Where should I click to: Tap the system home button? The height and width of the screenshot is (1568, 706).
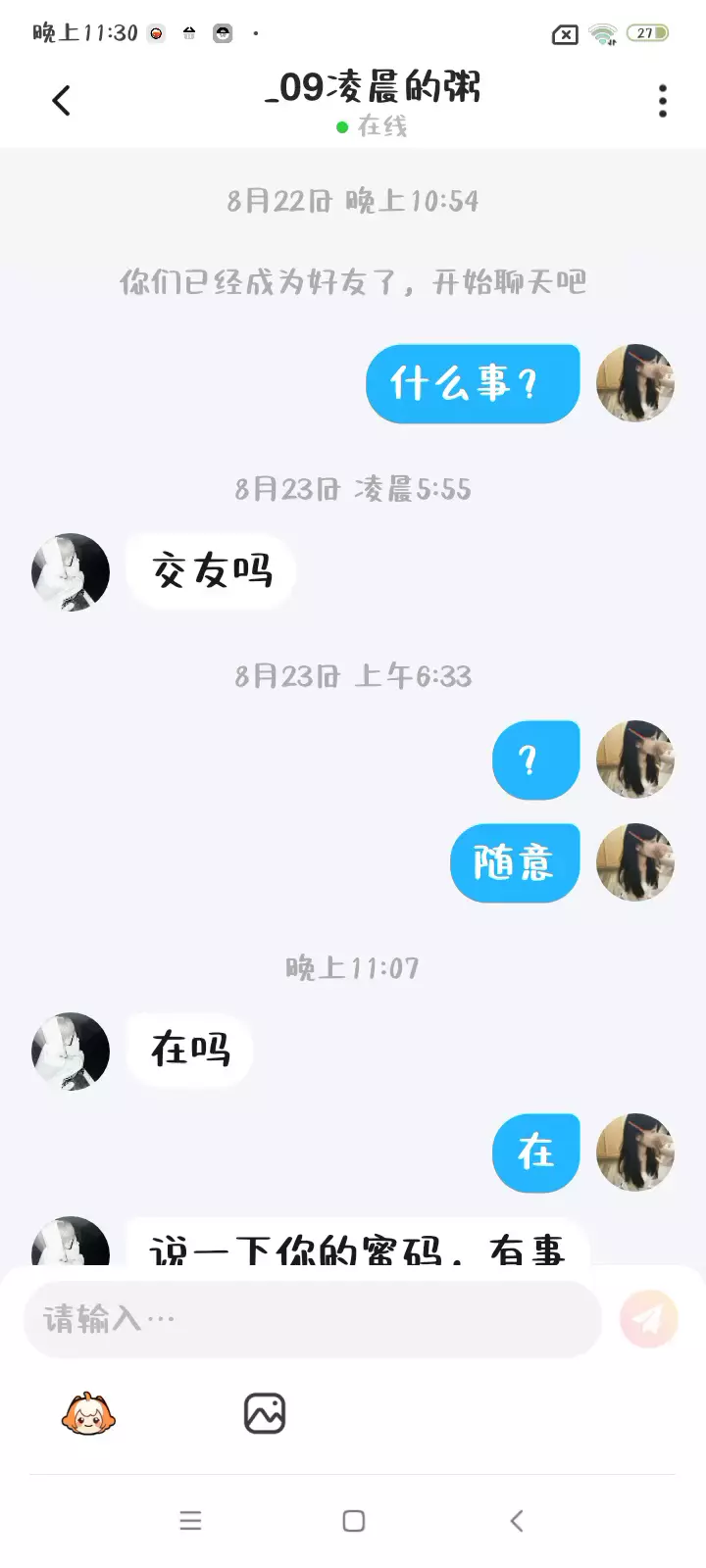(x=354, y=1521)
